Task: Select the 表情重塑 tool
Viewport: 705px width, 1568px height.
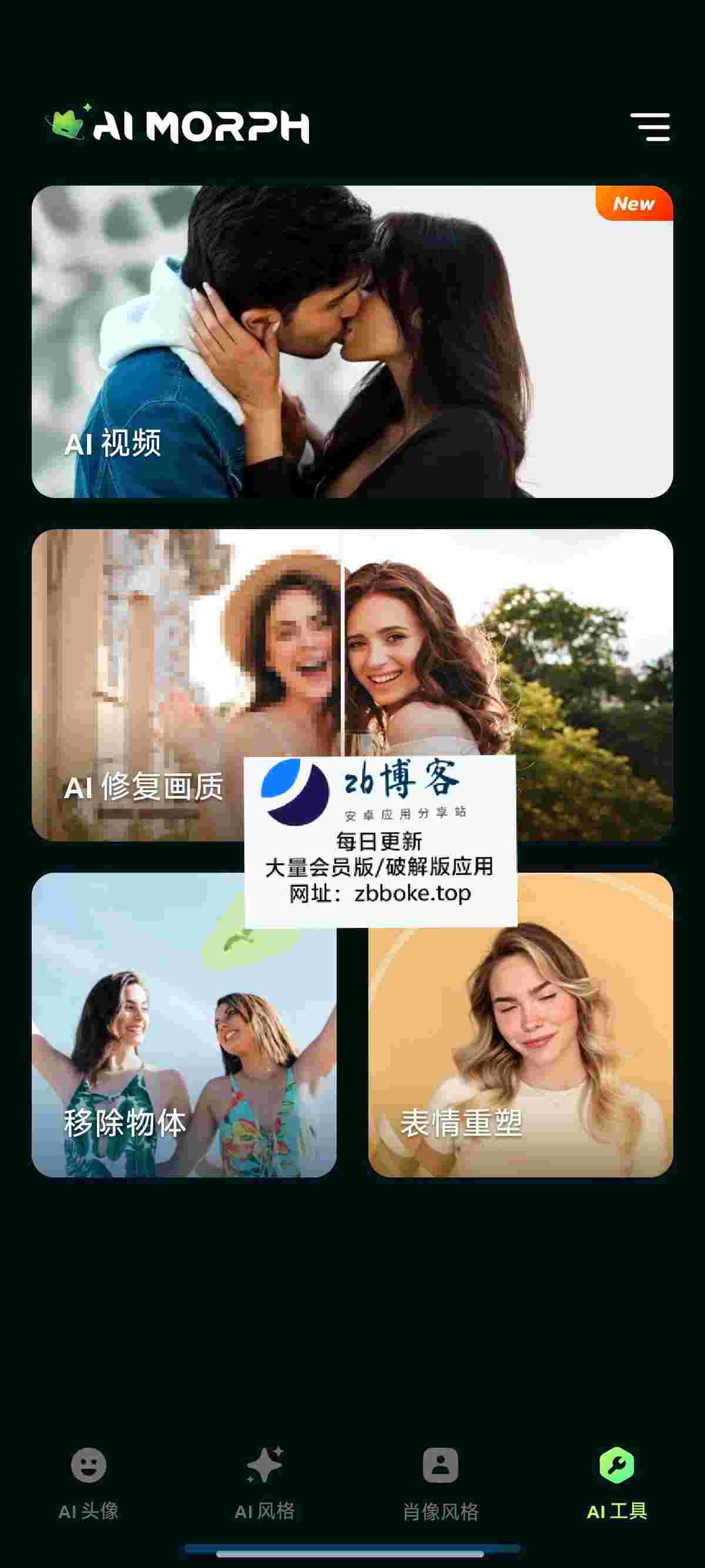Action: click(521, 1025)
